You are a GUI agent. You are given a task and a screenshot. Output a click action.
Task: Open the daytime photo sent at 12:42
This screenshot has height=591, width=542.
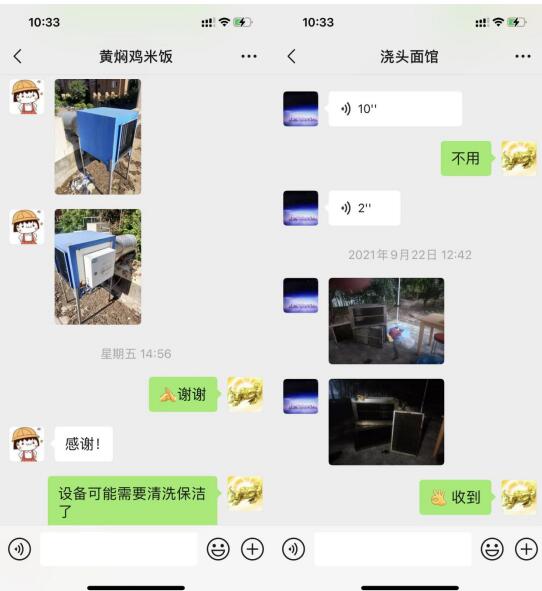click(386, 321)
